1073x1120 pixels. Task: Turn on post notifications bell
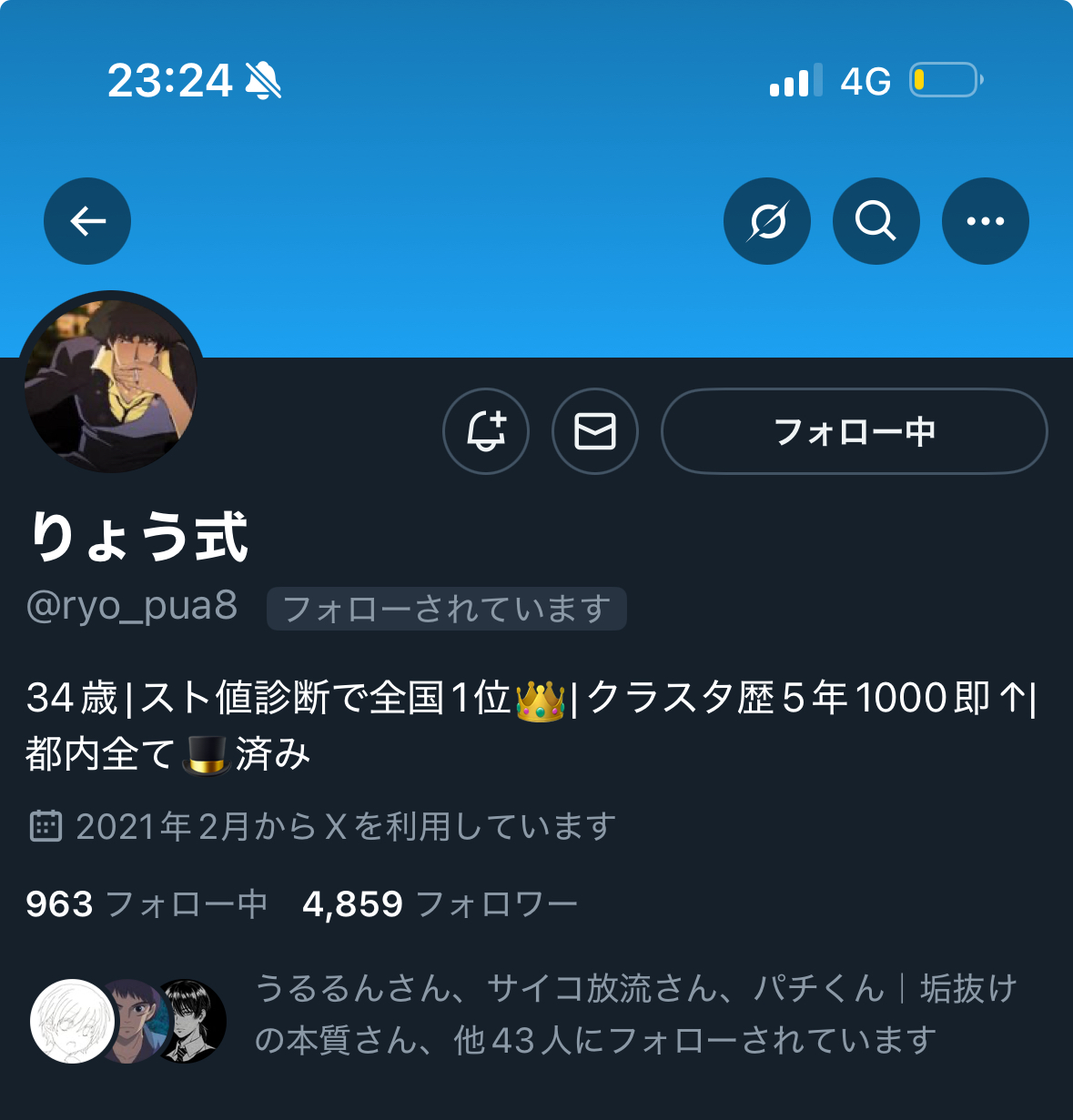tap(486, 431)
